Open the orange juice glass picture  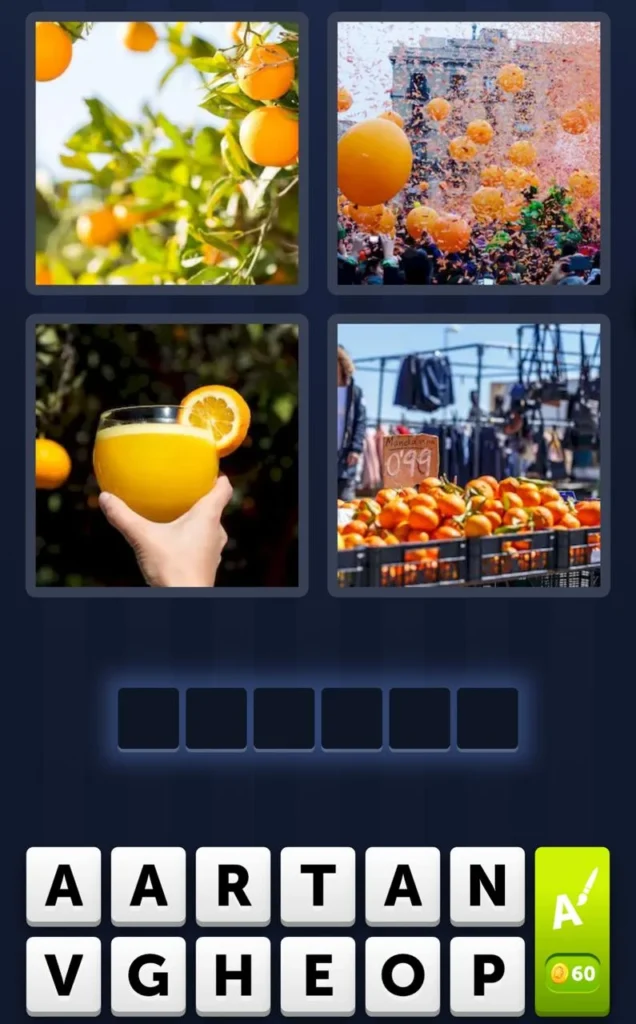(167, 455)
